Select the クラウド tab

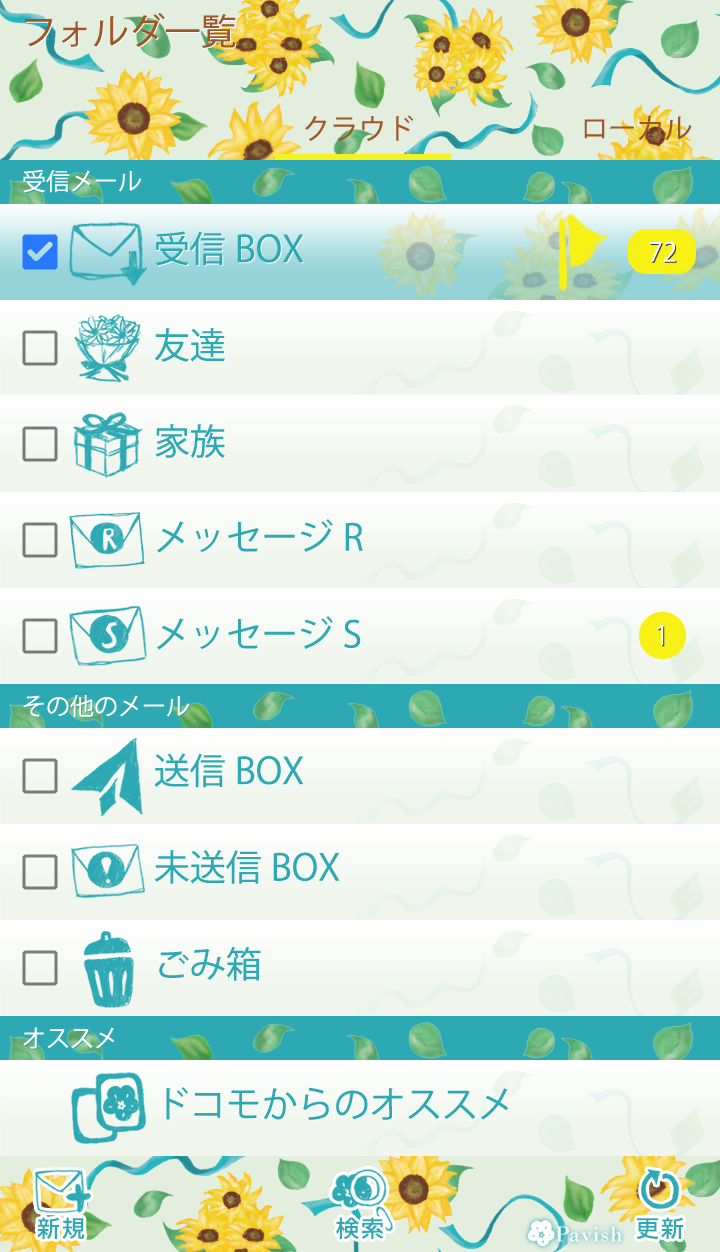pos(358,128)
